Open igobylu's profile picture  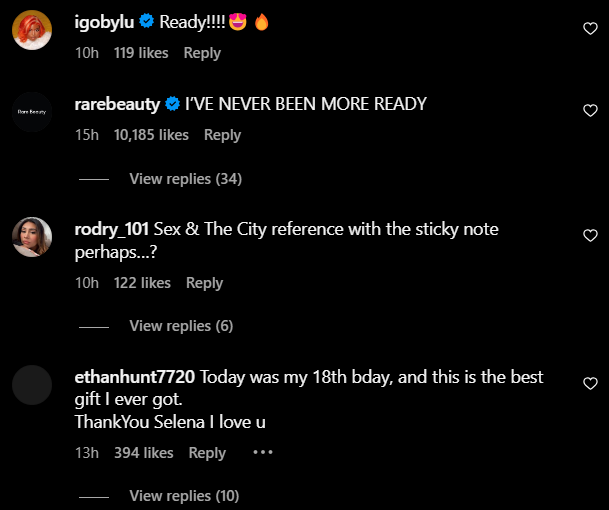pos(31,30)
